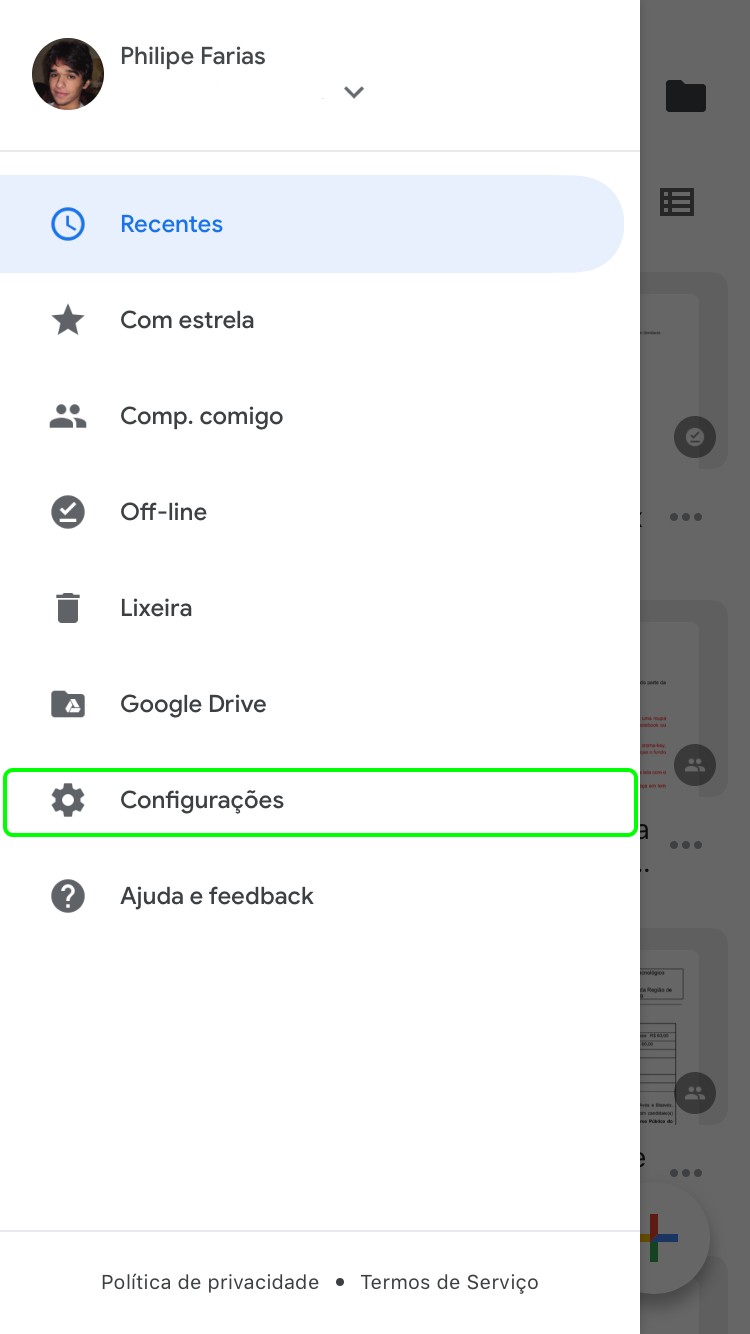View Off-line files
This screenshot has height=1334, width=750.
click(320, 512)
